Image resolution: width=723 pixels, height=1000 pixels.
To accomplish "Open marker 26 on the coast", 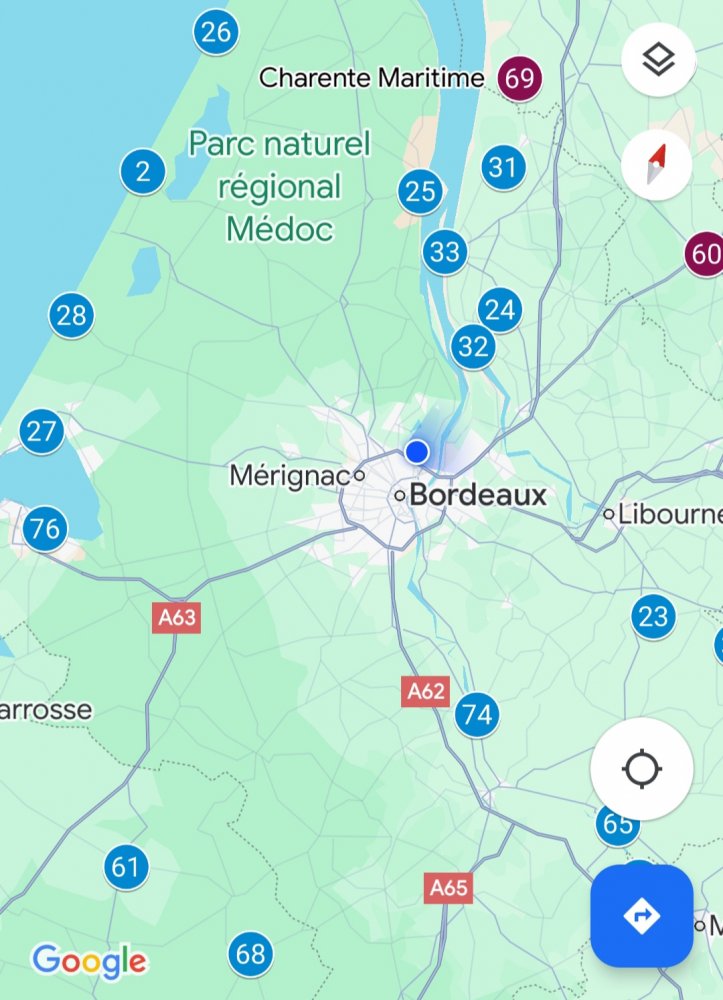I will tap(216, 32).
